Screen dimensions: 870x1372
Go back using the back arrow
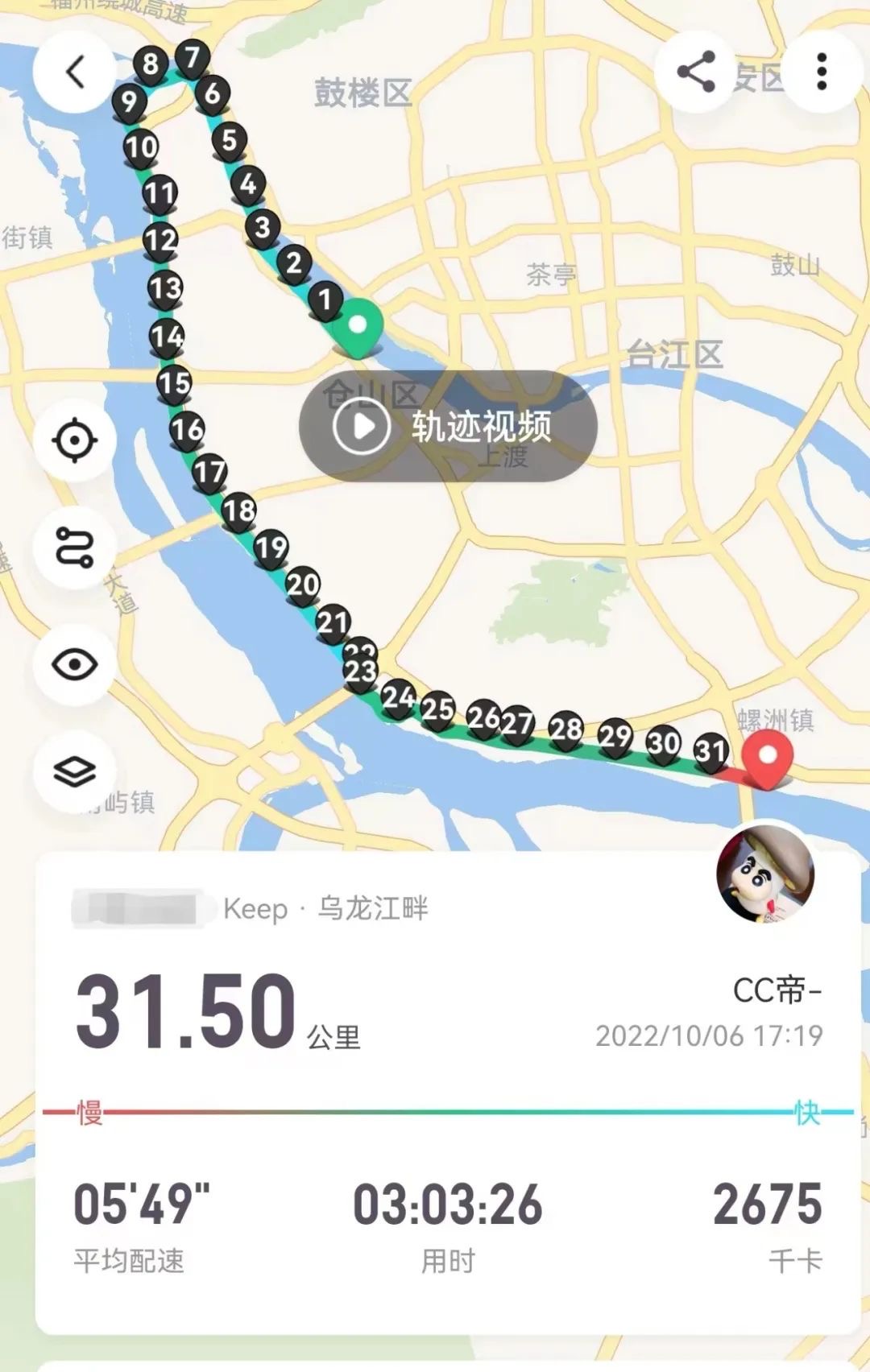click(x=75, y=72)
